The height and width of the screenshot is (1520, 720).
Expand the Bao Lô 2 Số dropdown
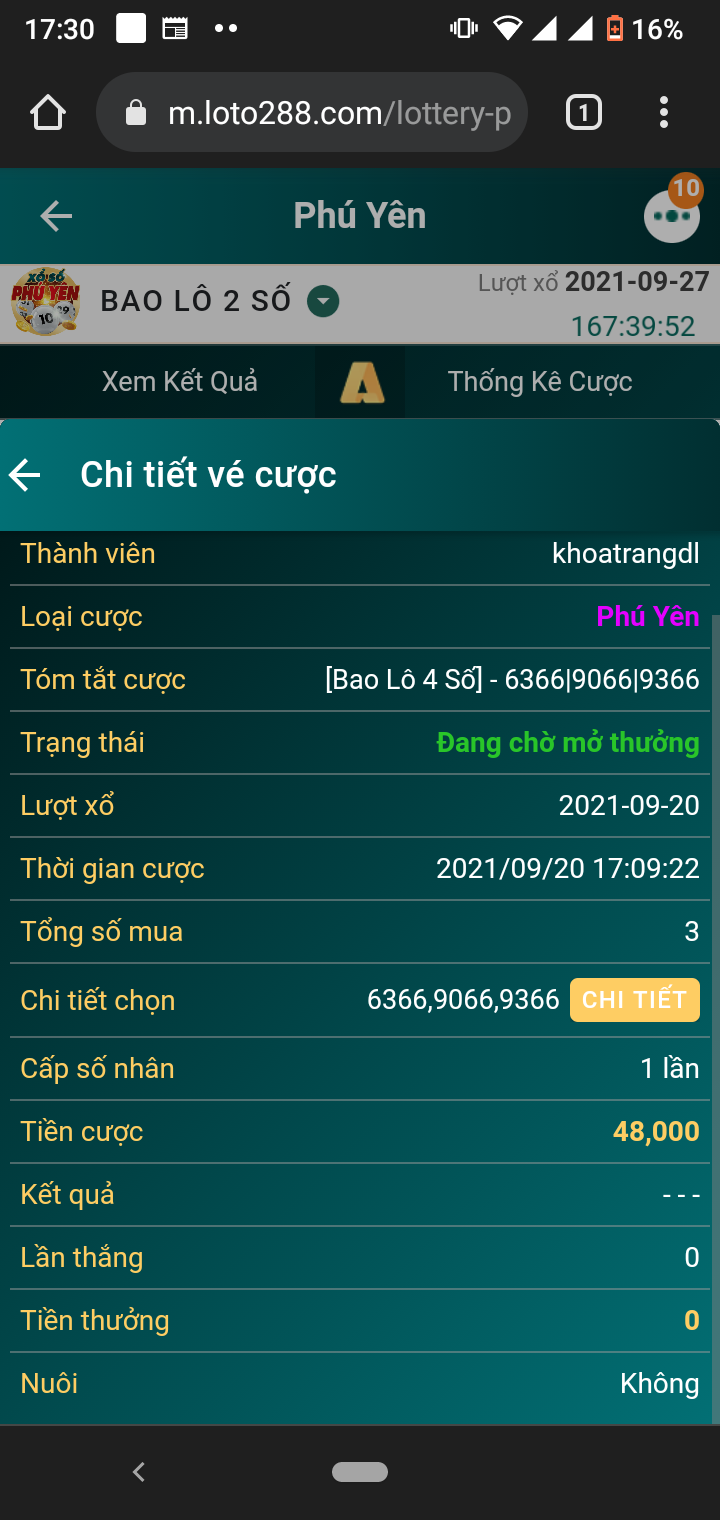[323, 301]
